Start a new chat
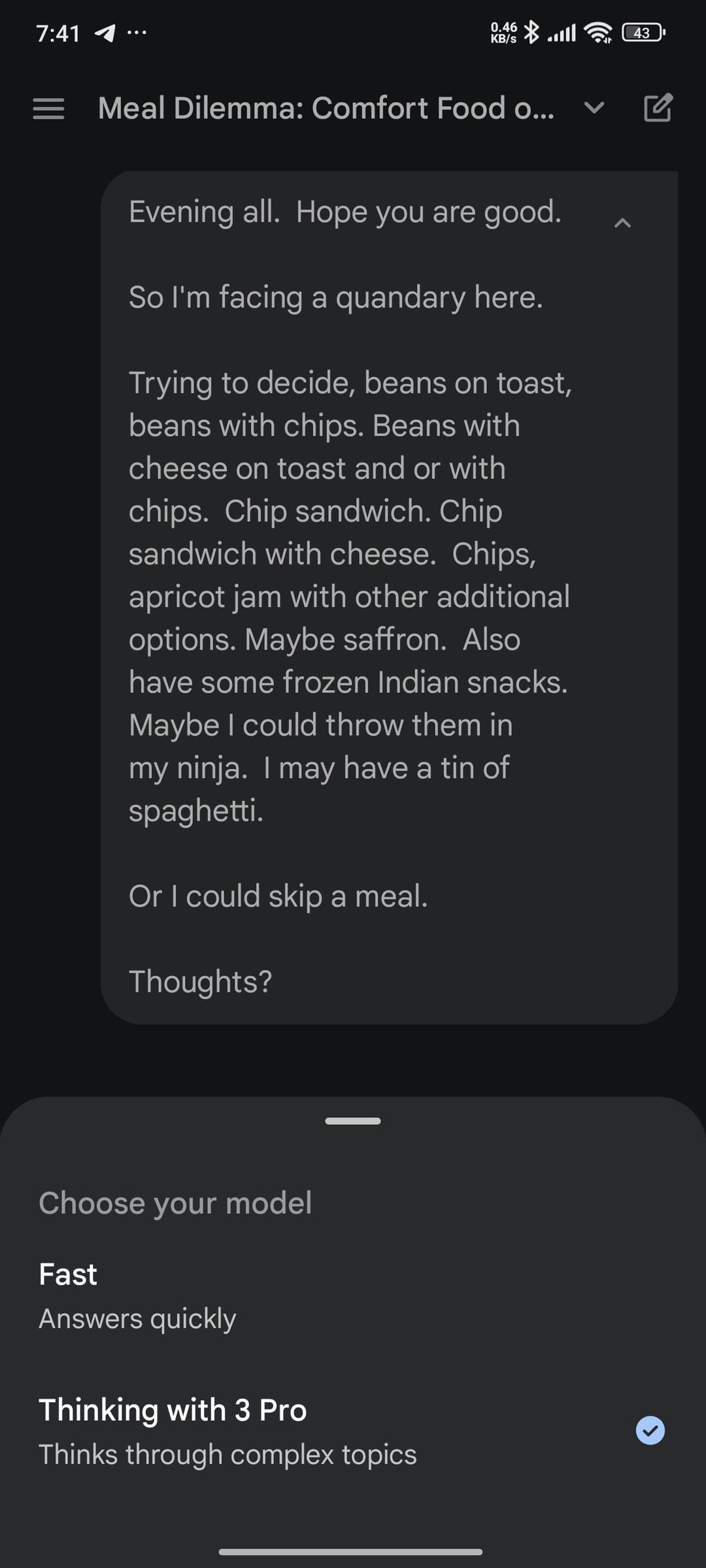706x1568 pixels. point(658,108)
